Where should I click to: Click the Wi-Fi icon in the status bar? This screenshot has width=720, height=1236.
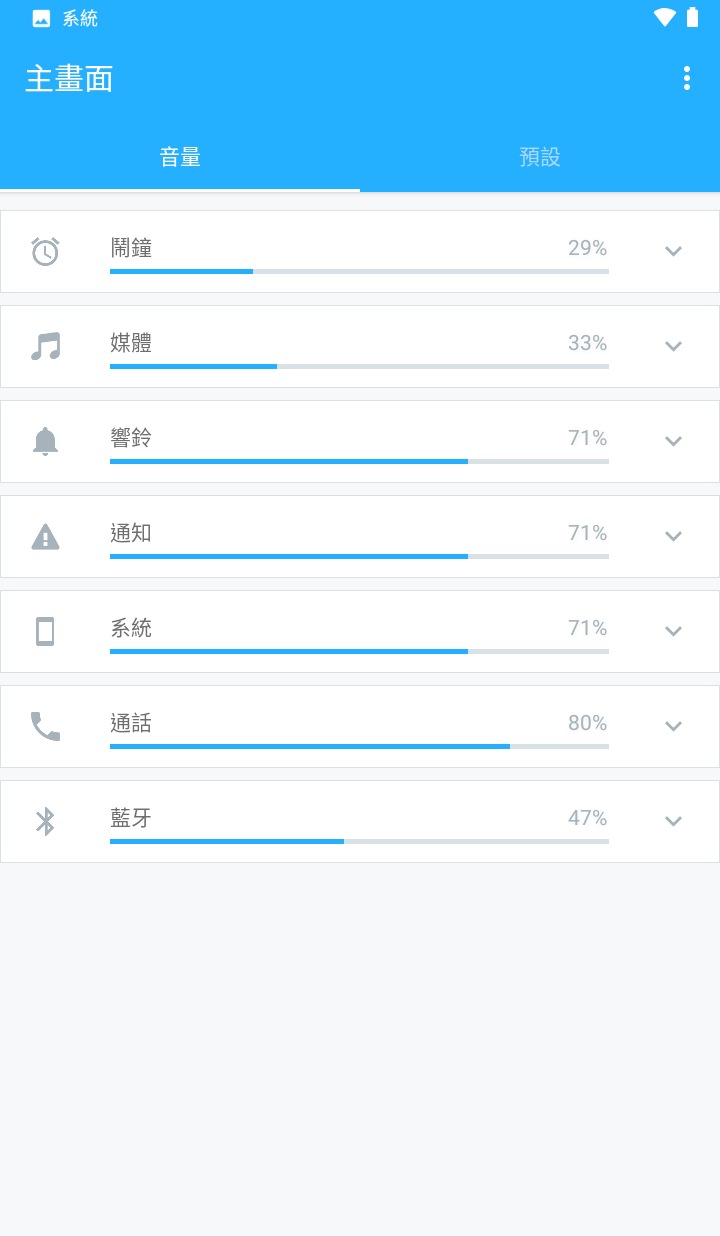[x=665, y=17]
